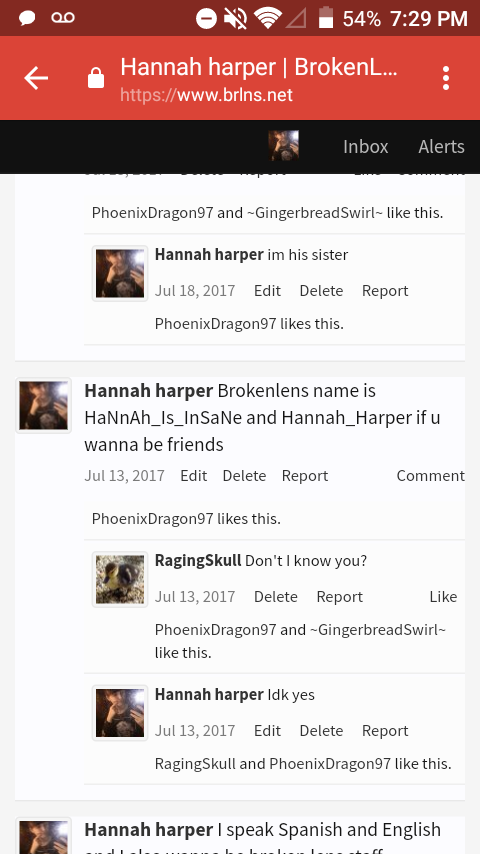The width and height of the screenshot is (480, 854).
Task: Open Alerts
Action: click(x=441, y=147)
